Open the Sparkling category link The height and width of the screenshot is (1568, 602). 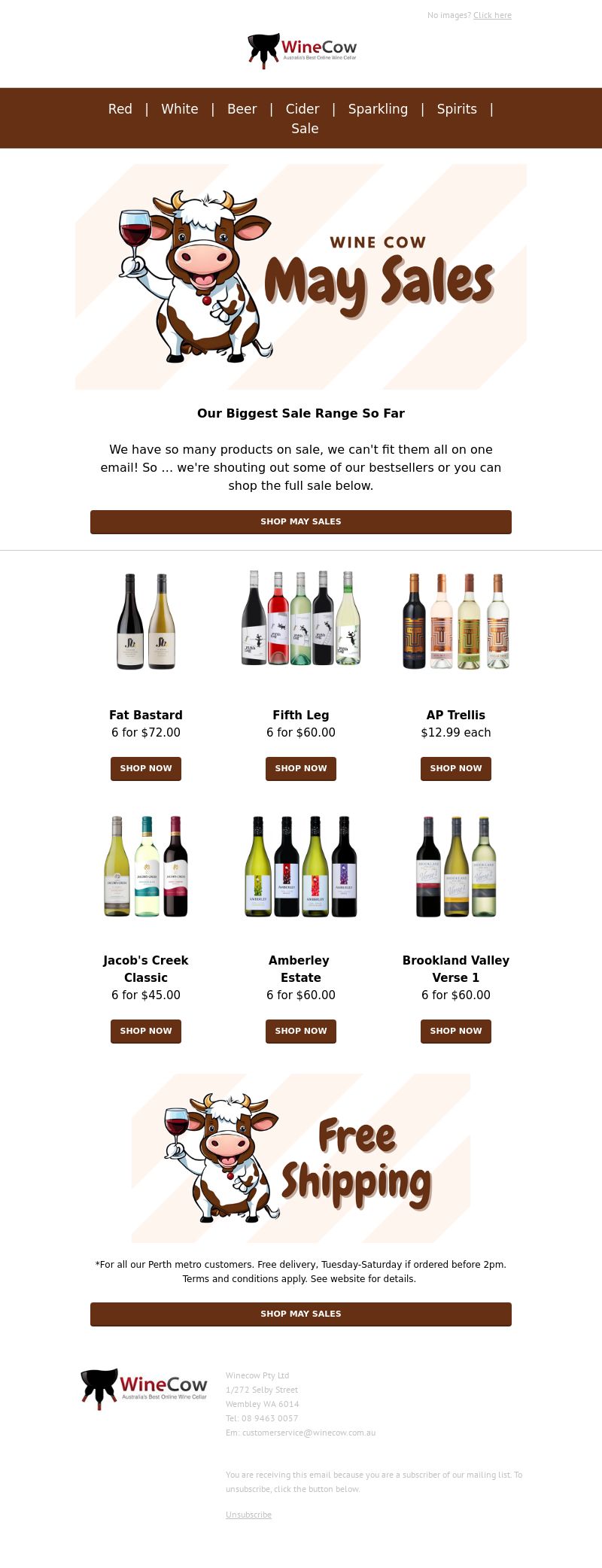coord(378,109)
